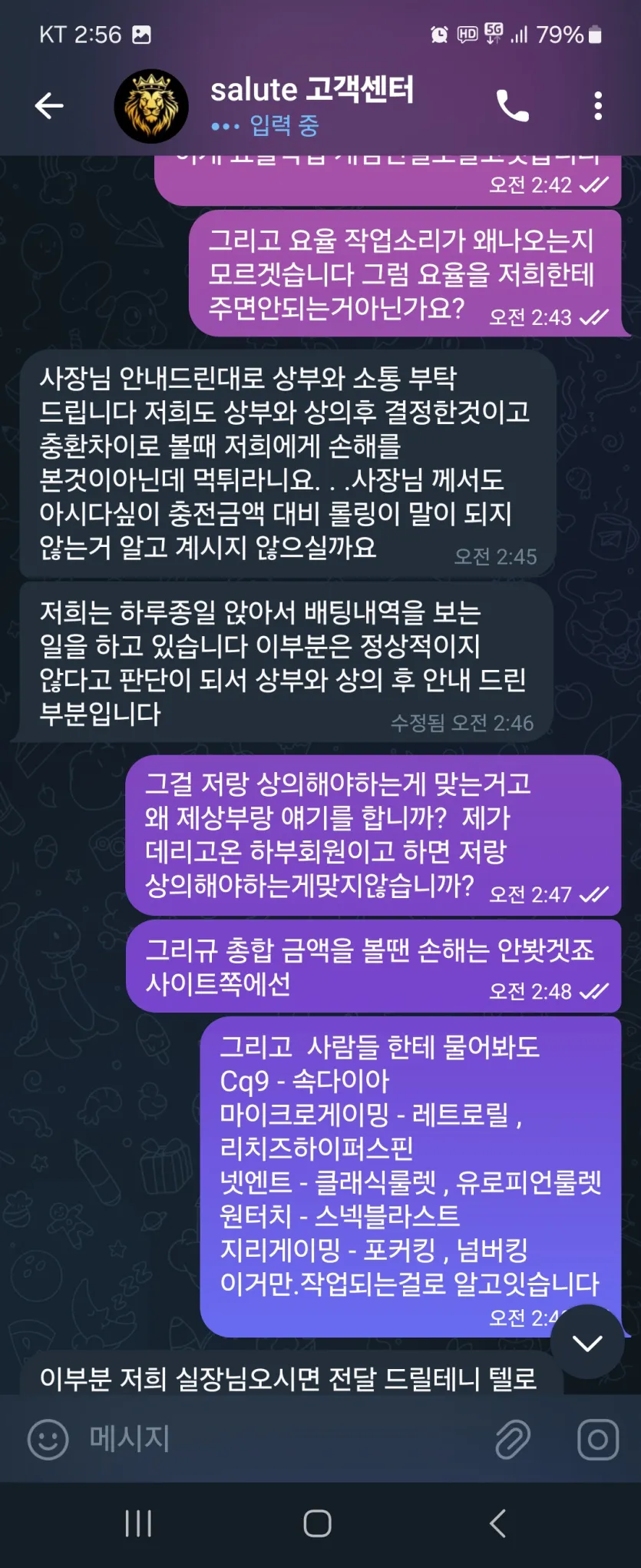Tap the 메시지 text field

point(284,1438)
